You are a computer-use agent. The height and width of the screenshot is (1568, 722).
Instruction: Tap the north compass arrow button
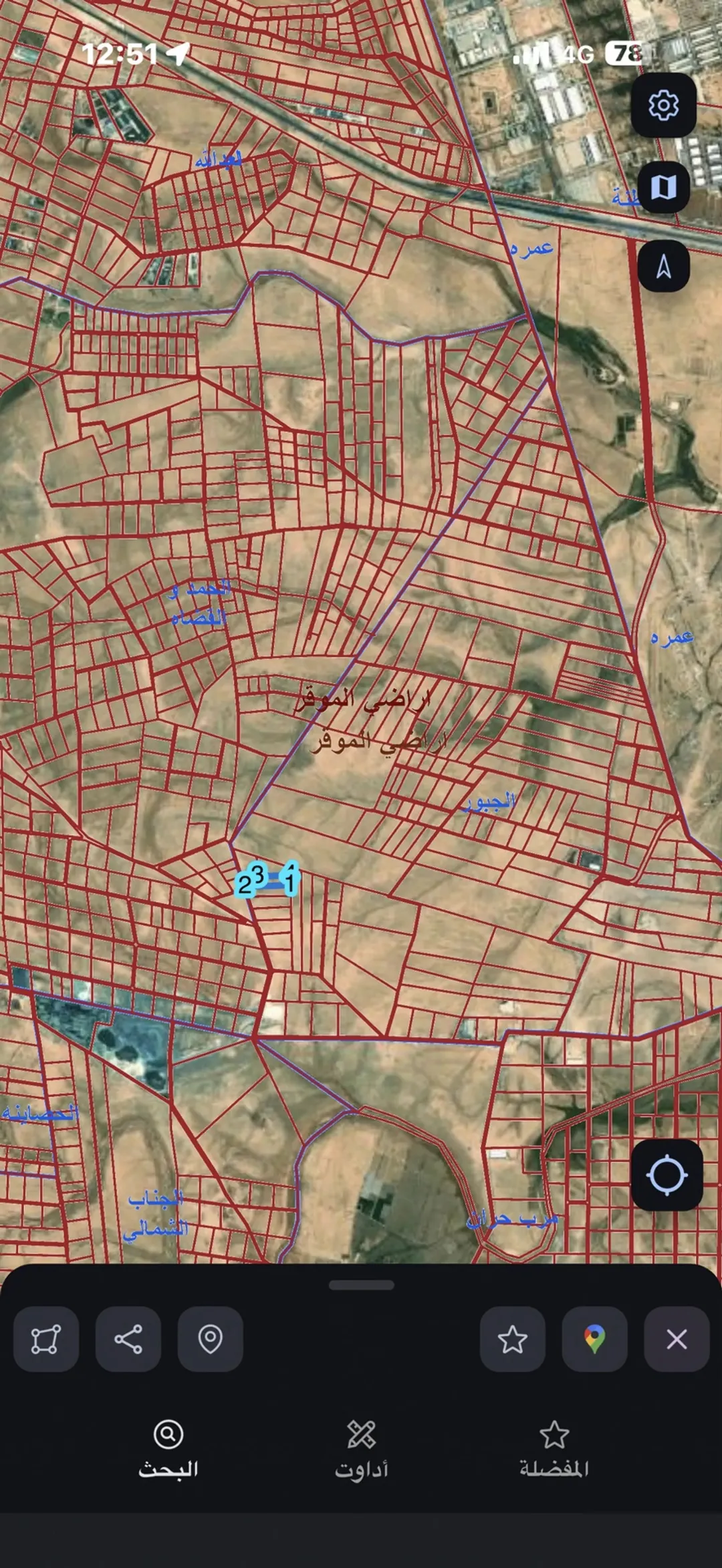pos(663,266)
